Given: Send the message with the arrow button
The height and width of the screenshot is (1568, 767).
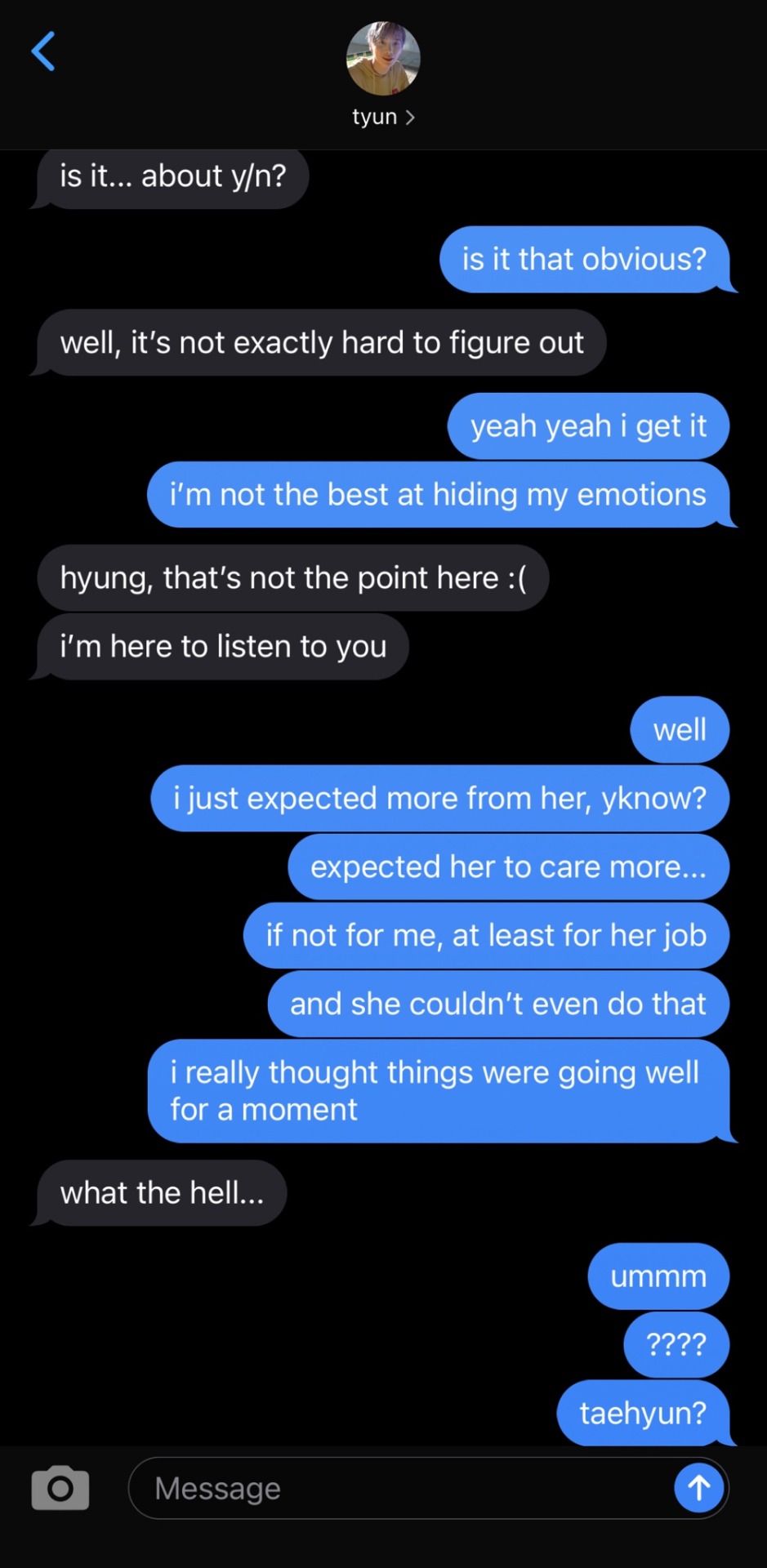Looking at the screenshot, I should point(698,1488).
